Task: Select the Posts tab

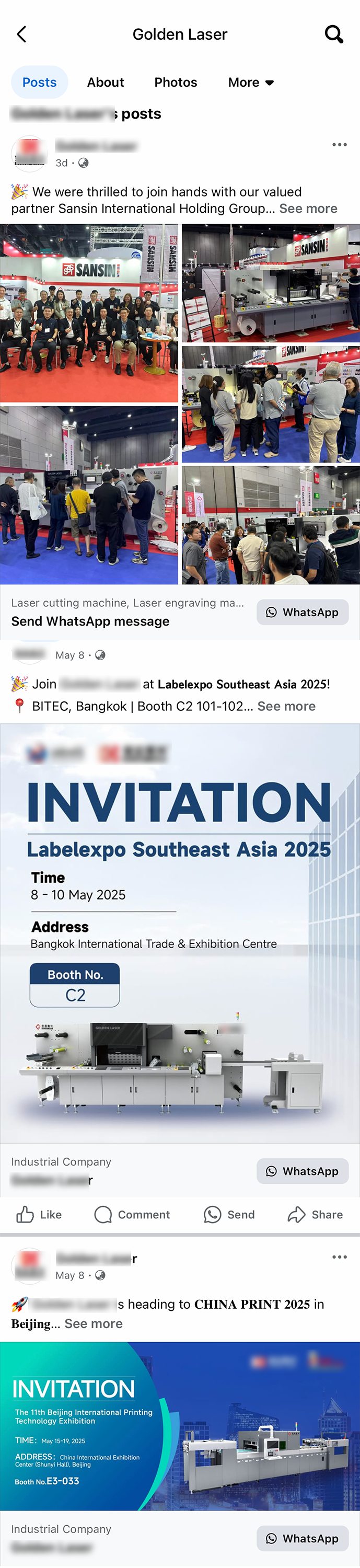Action: point(40,82)
